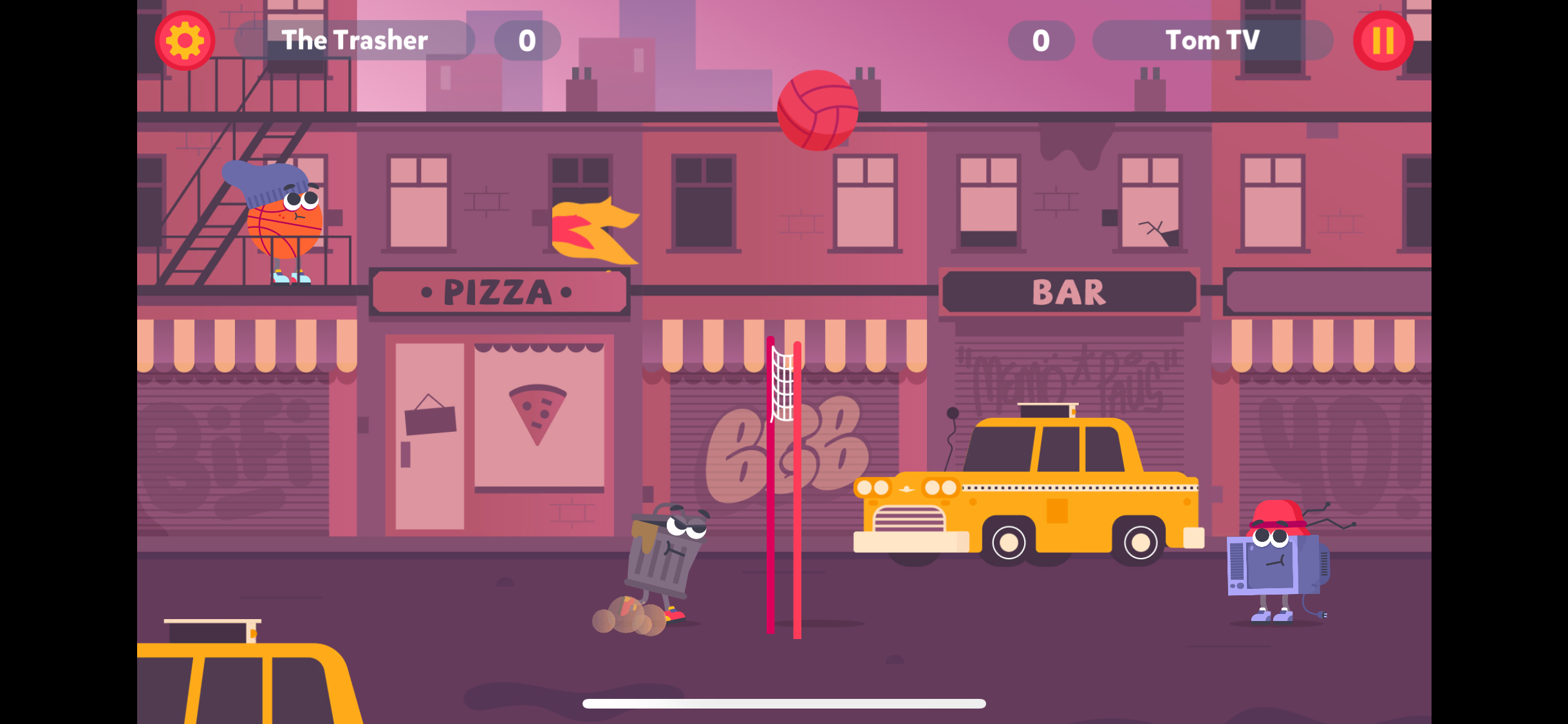This screenshot has width=1568, height=724.
Task: Pause the volleyball match
Action: [x=1382, y=41]
